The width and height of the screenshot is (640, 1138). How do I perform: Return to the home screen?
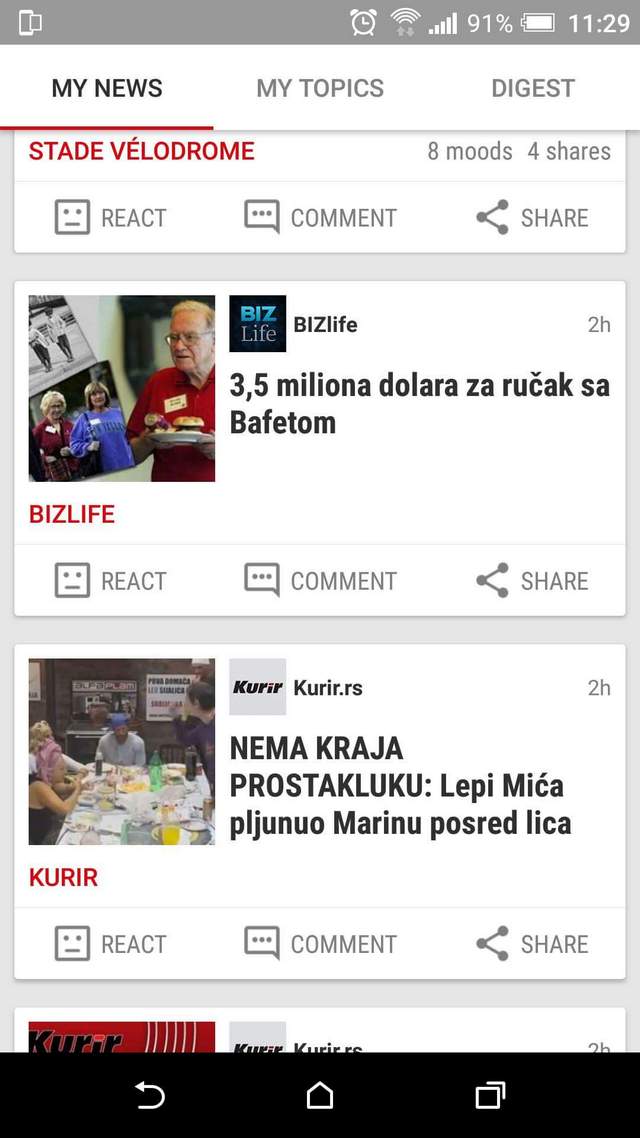(x=320, y=1096)
